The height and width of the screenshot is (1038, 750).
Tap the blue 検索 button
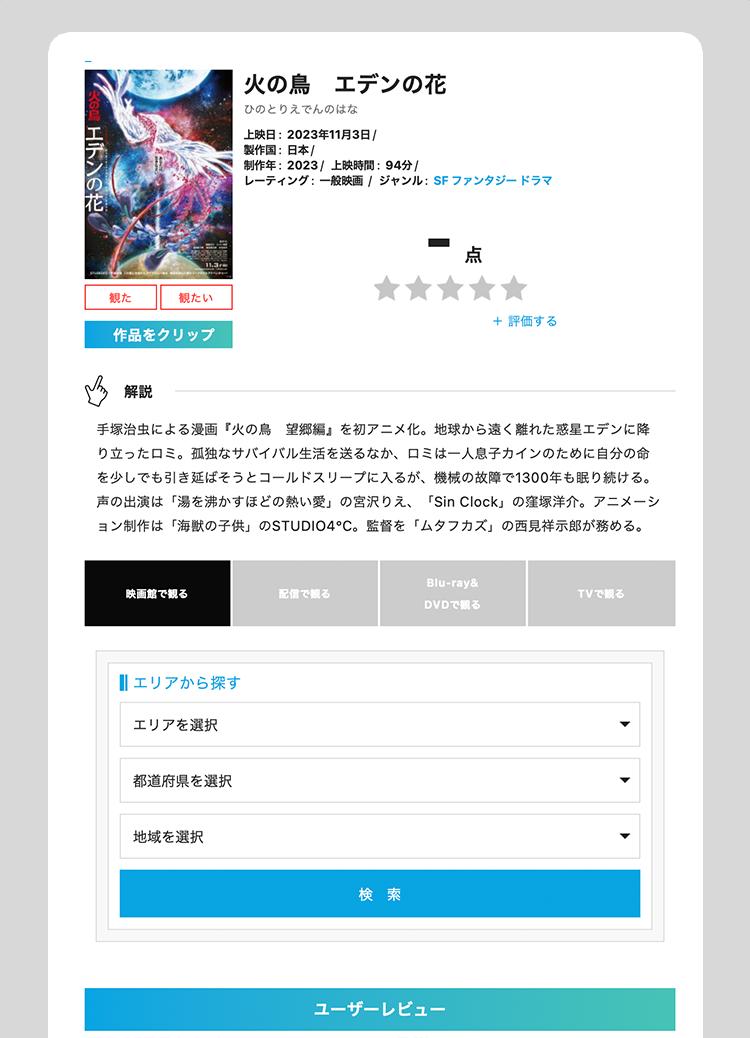[380, 894]
